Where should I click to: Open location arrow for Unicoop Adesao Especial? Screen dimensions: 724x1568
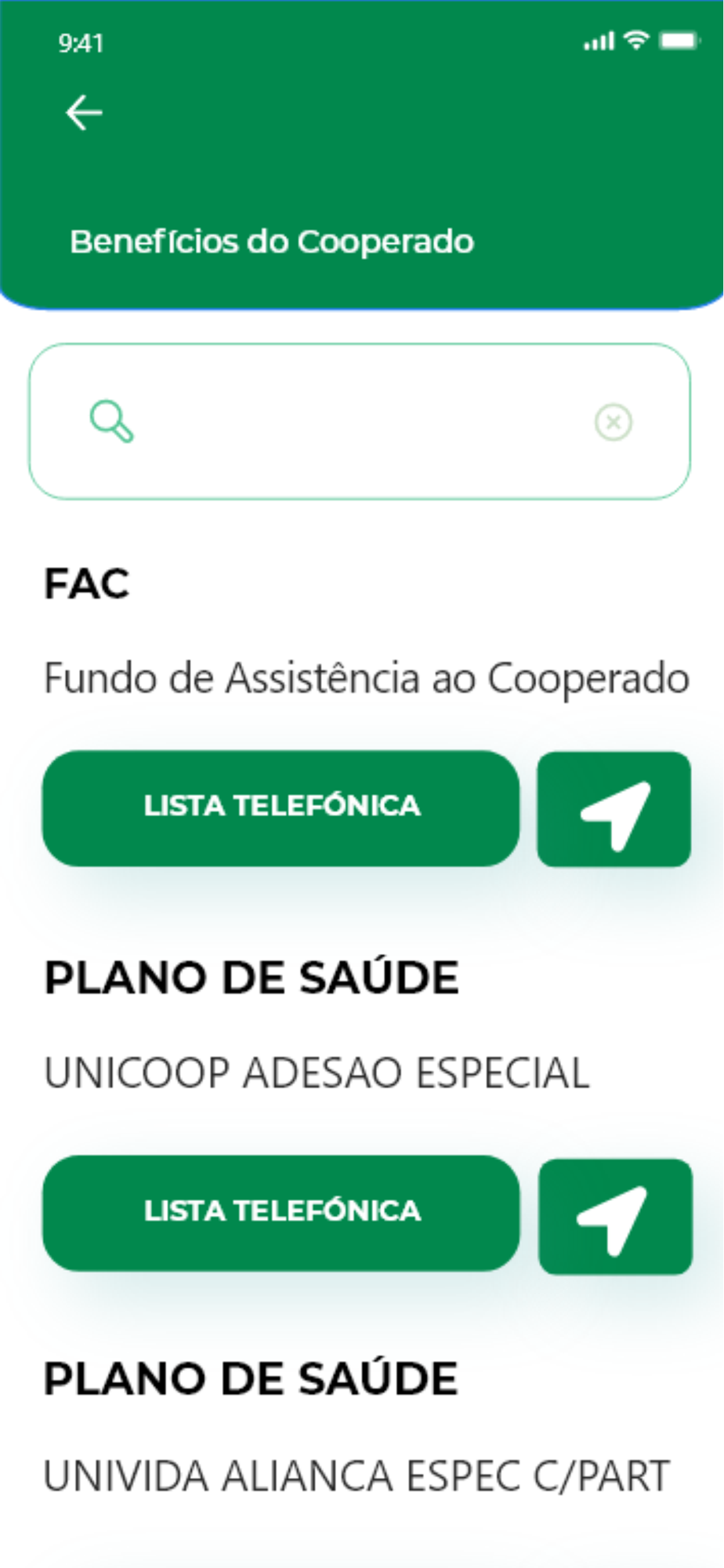(x=615, y=1217)
